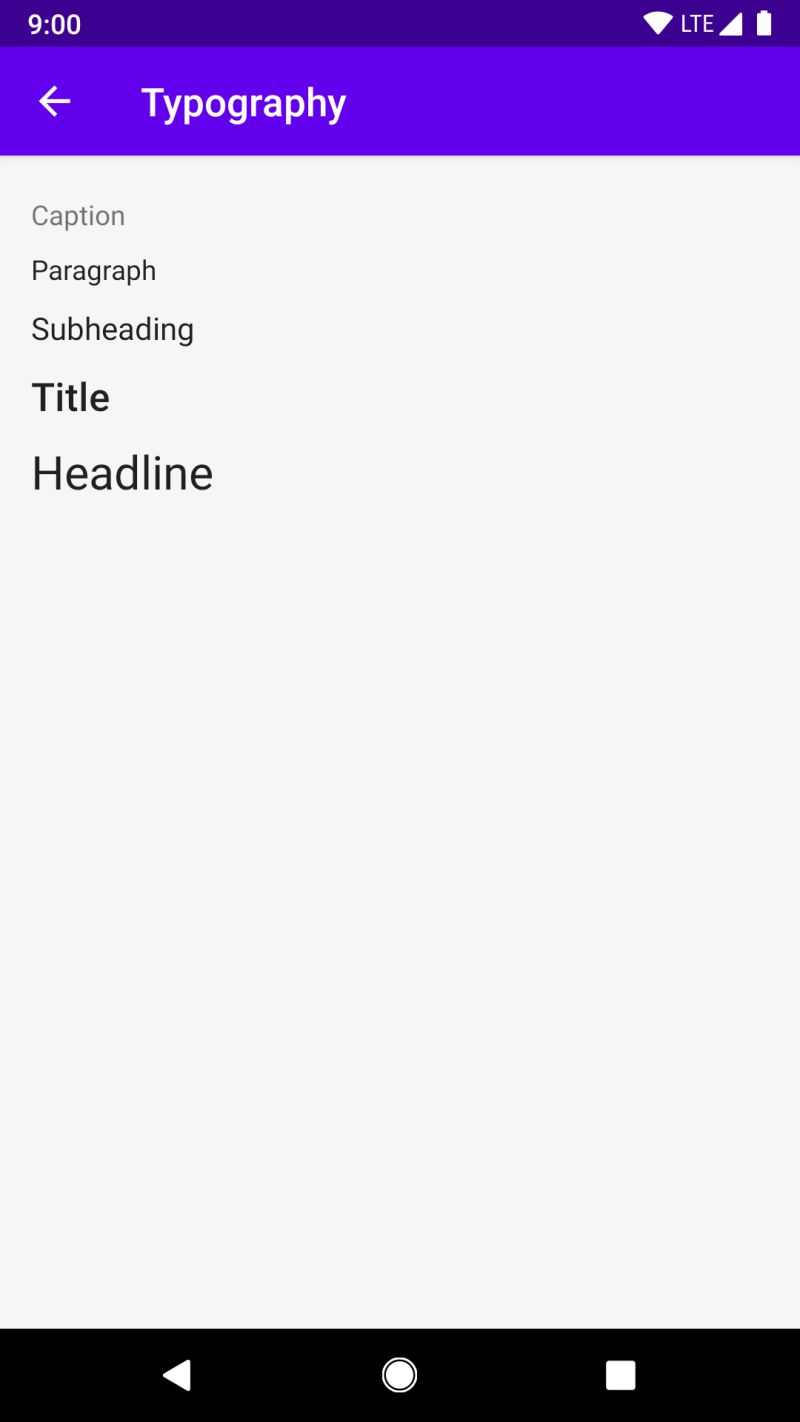800x1422 pixels.
Task: Tap the Typography title in the app bar
Action: (x=243, y=101)
